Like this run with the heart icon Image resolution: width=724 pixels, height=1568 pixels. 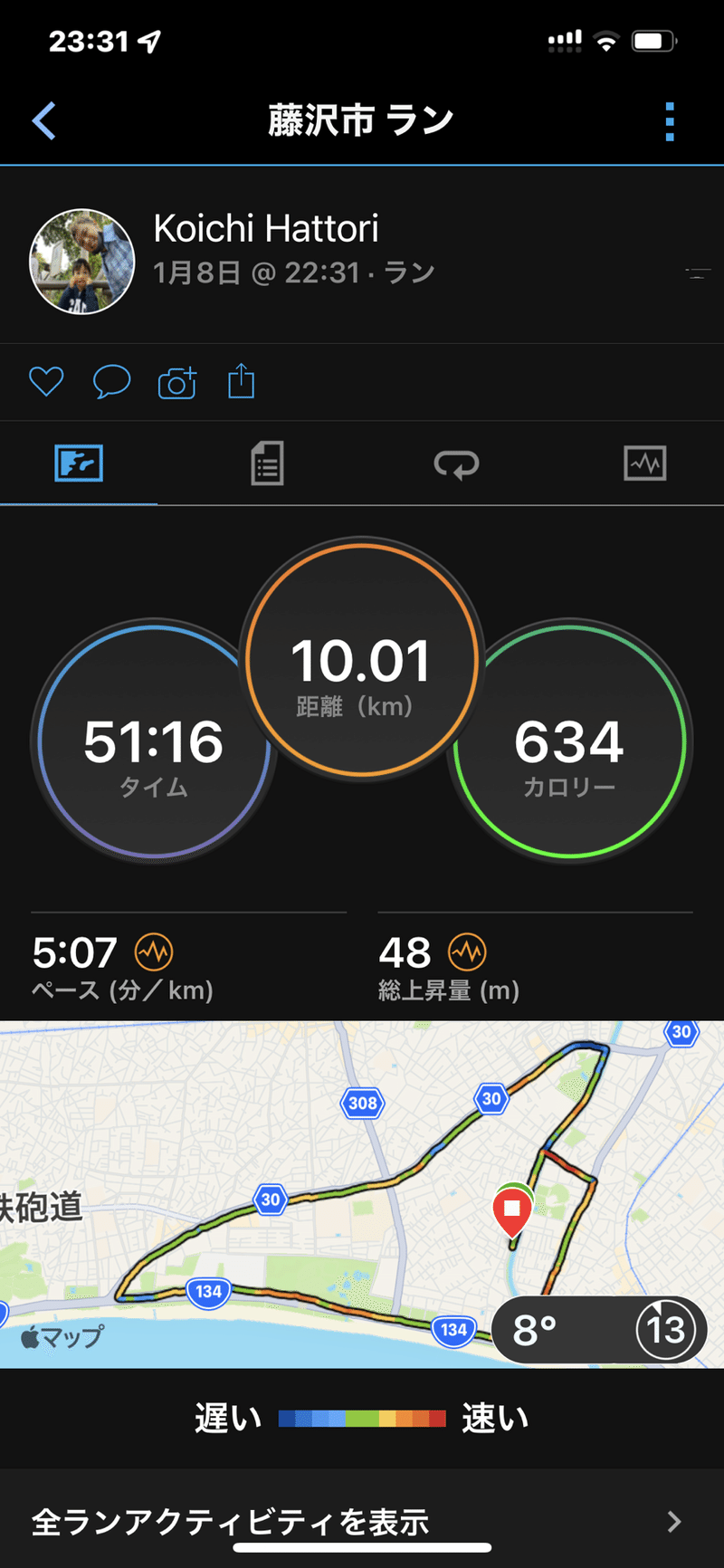click(x=46, y=382)
